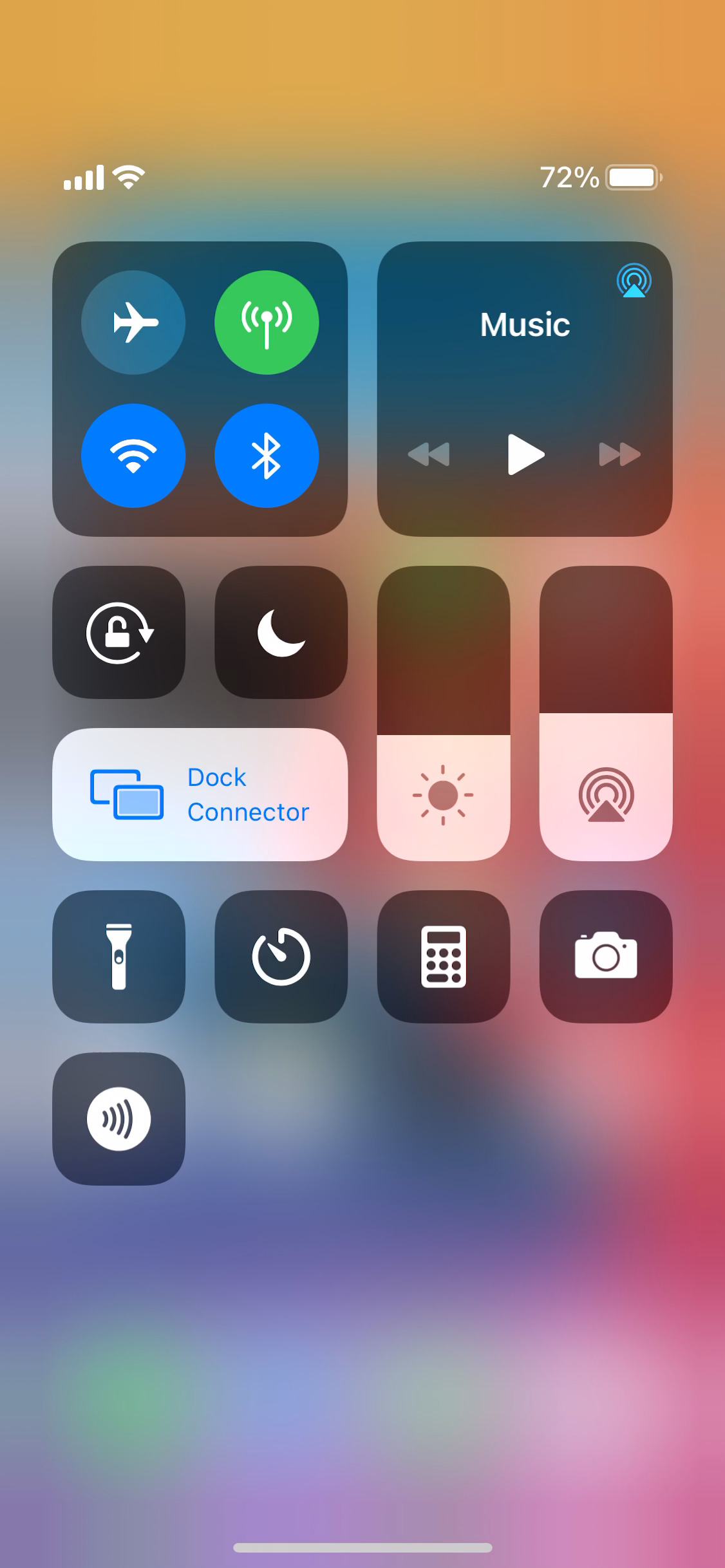Image resolution: width=725 pixels, height=1568 pixels.
Task: Toggle Cellular Data off
Action: pos(267,323)
